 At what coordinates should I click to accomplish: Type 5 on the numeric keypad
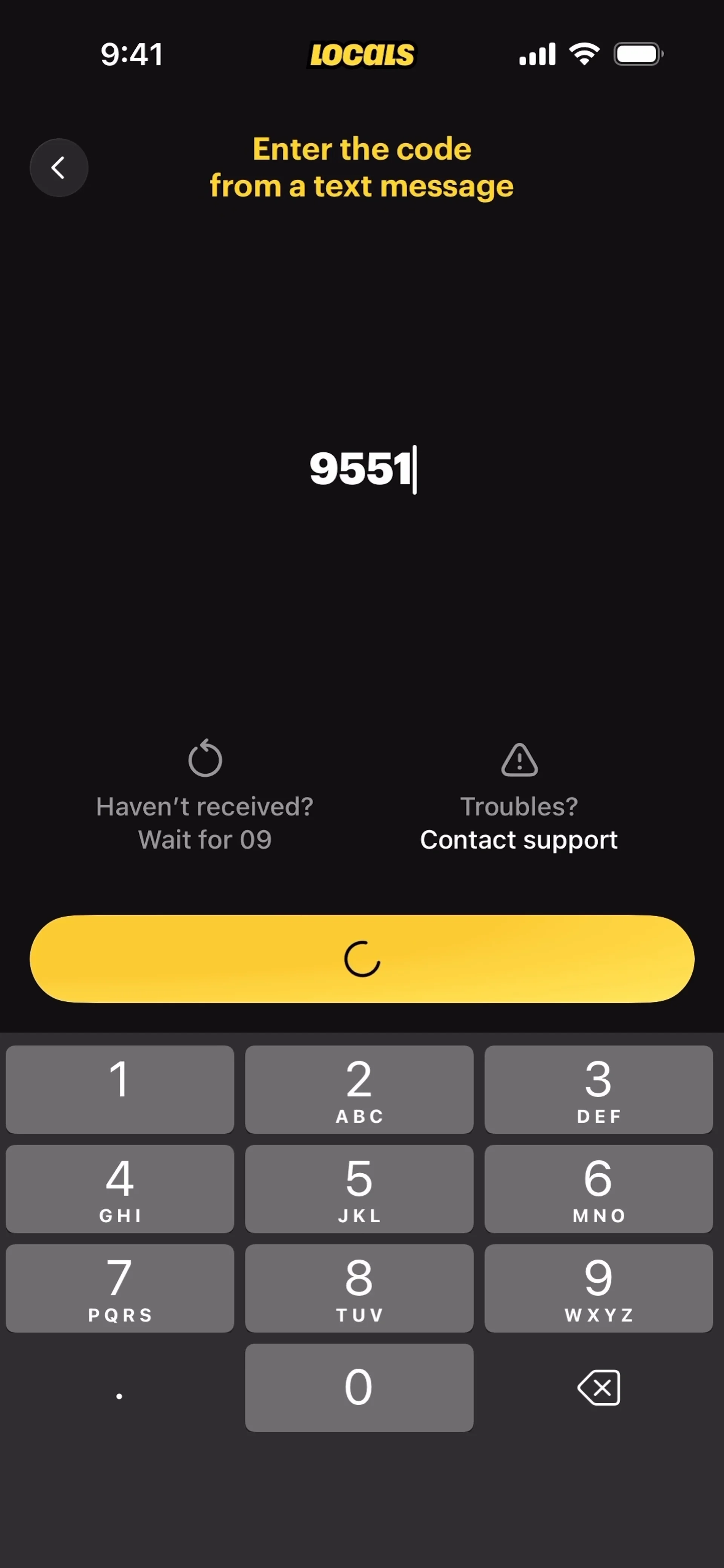359,1188
